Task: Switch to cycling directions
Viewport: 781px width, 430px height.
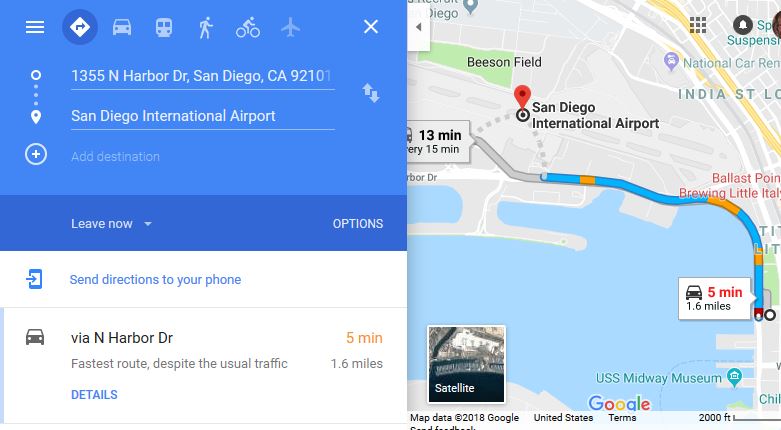Action: (x=248, y=27)
